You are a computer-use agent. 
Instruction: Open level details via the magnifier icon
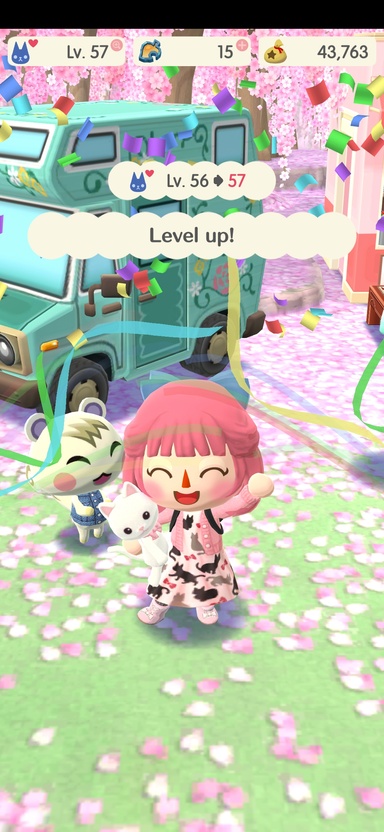(117, 46)
